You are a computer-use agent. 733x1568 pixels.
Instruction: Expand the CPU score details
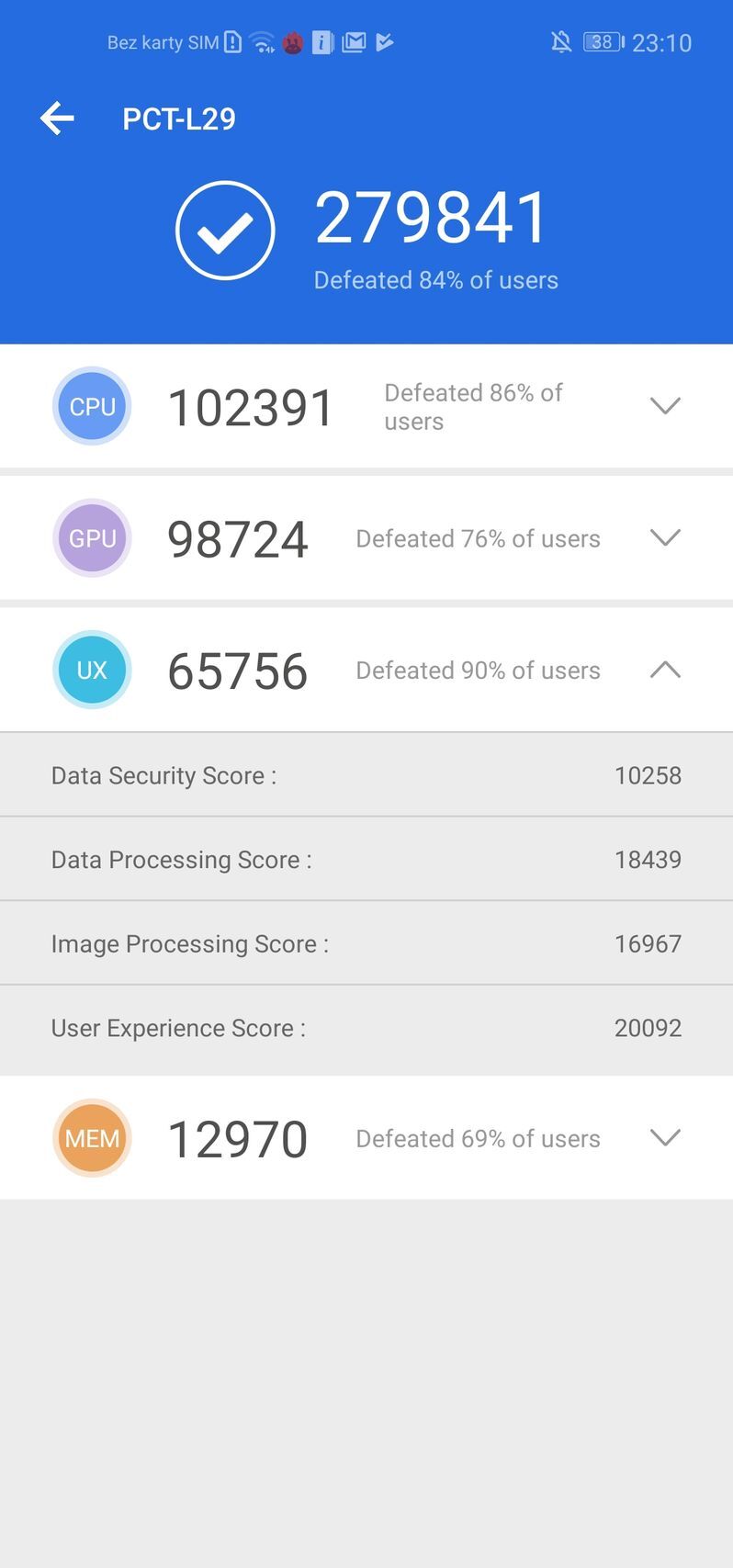click(665, 406)
